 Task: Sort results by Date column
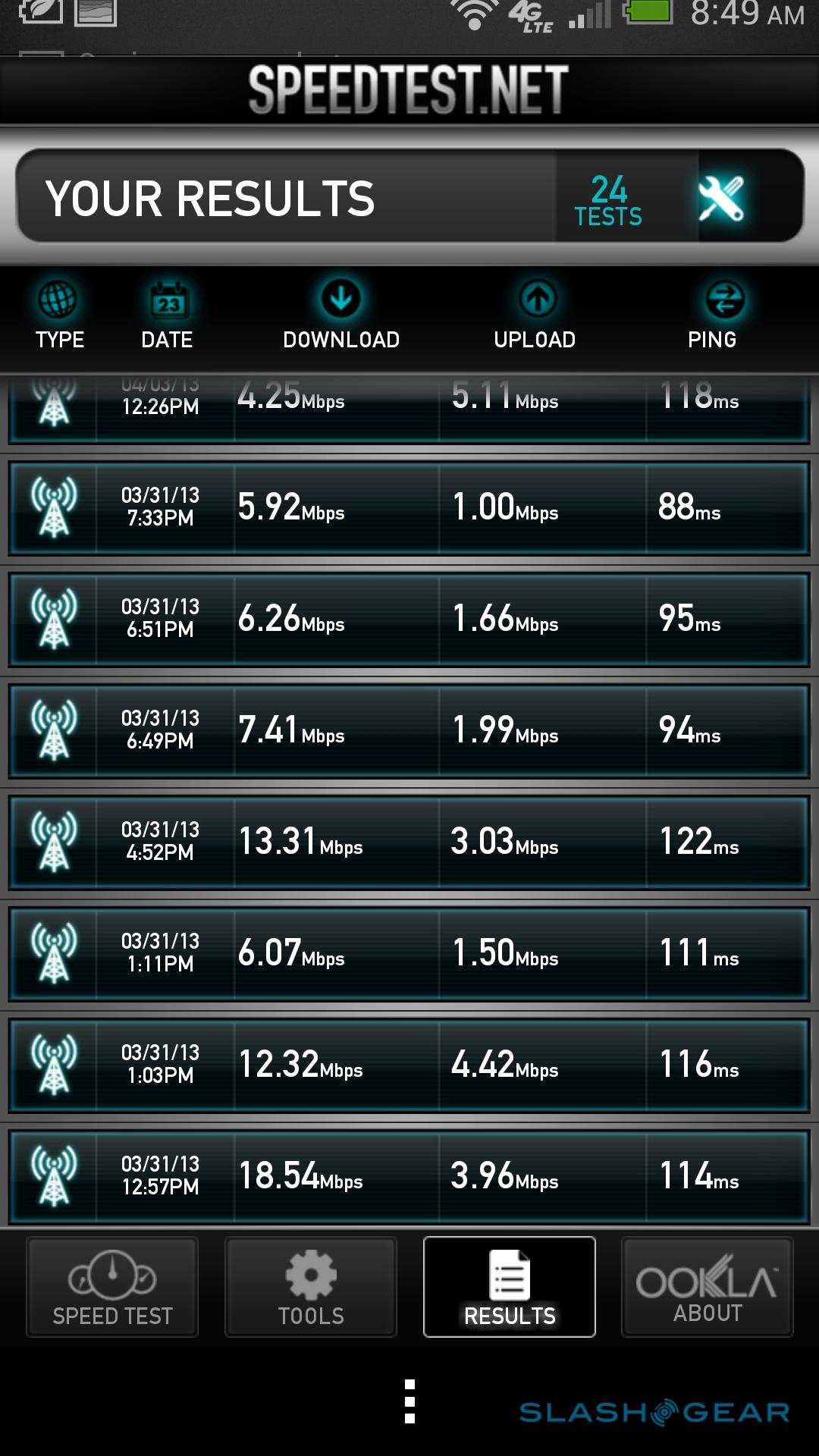(167, 316)
